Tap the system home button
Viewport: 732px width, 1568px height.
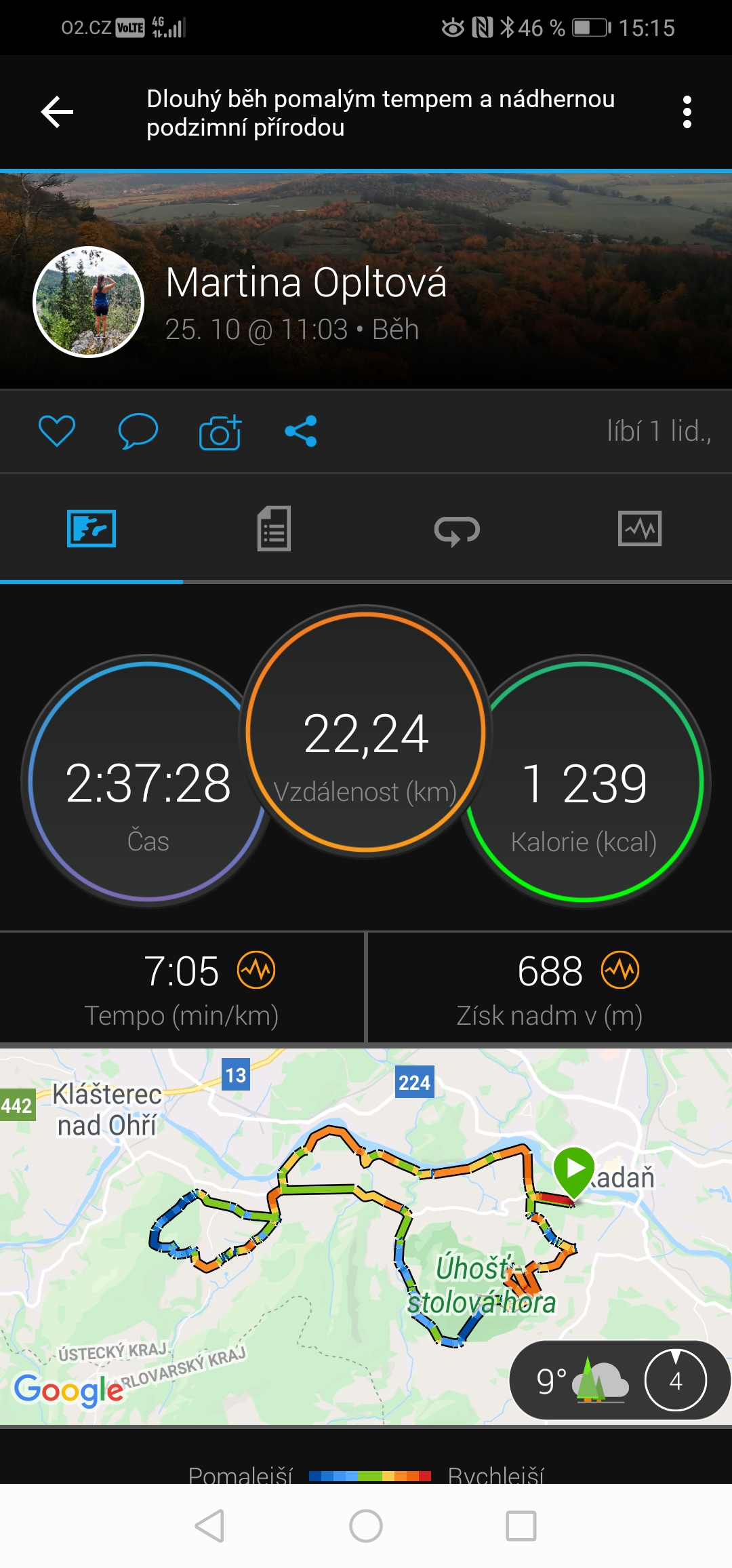coord(366,1526)
